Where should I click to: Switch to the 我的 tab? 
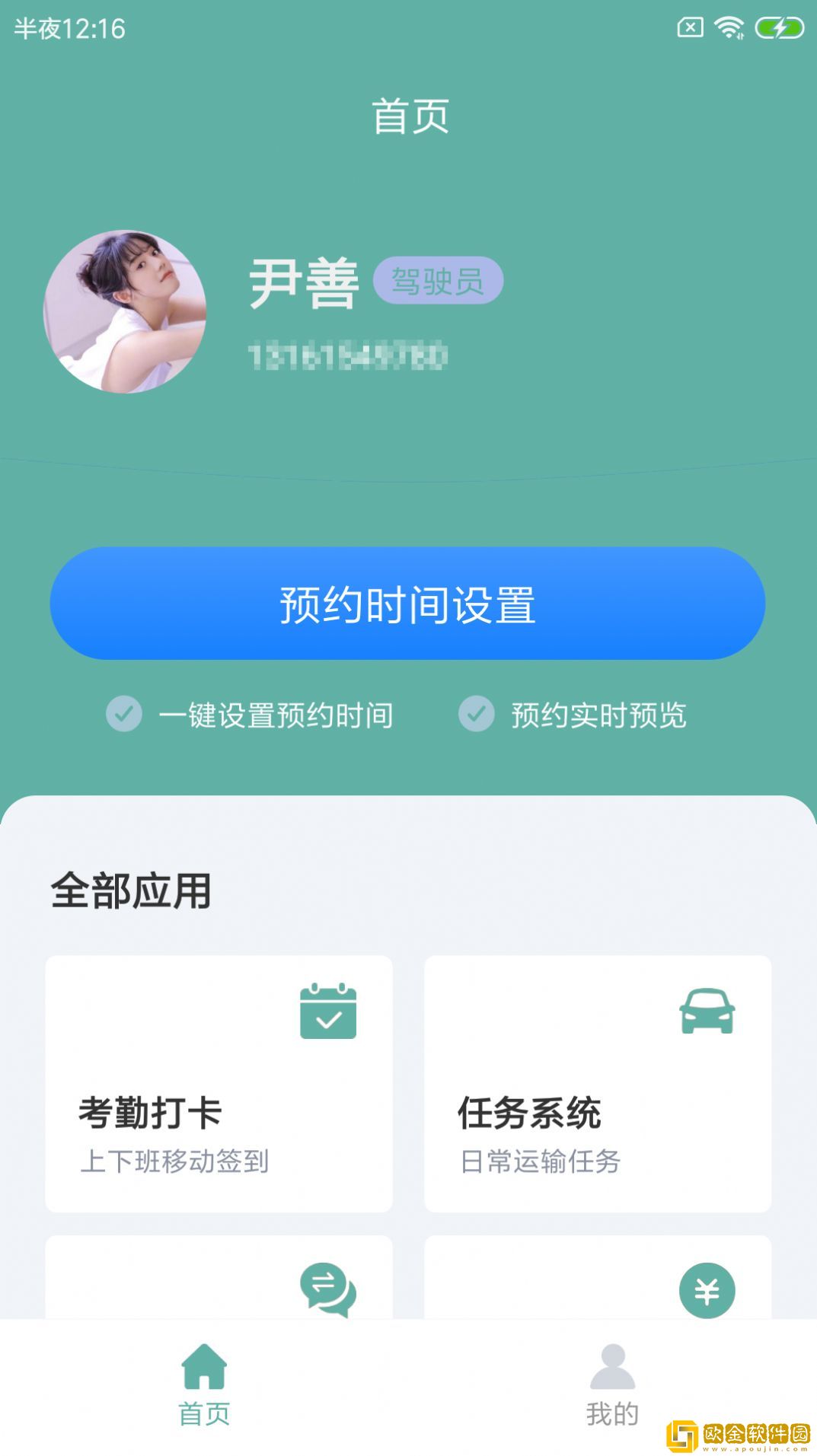[x=613, y=1393]
